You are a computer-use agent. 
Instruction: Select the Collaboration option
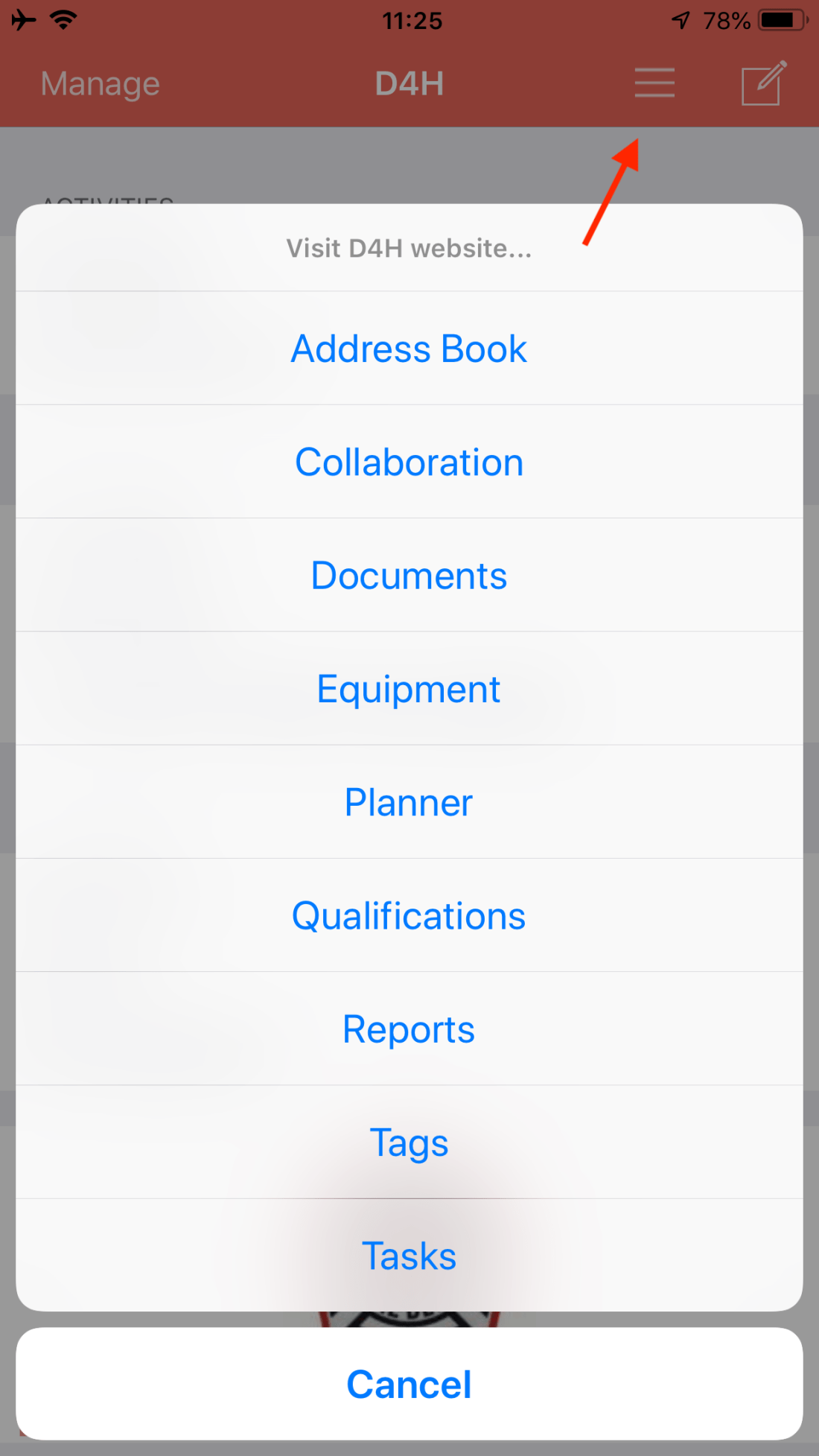[x=409, y=462]
